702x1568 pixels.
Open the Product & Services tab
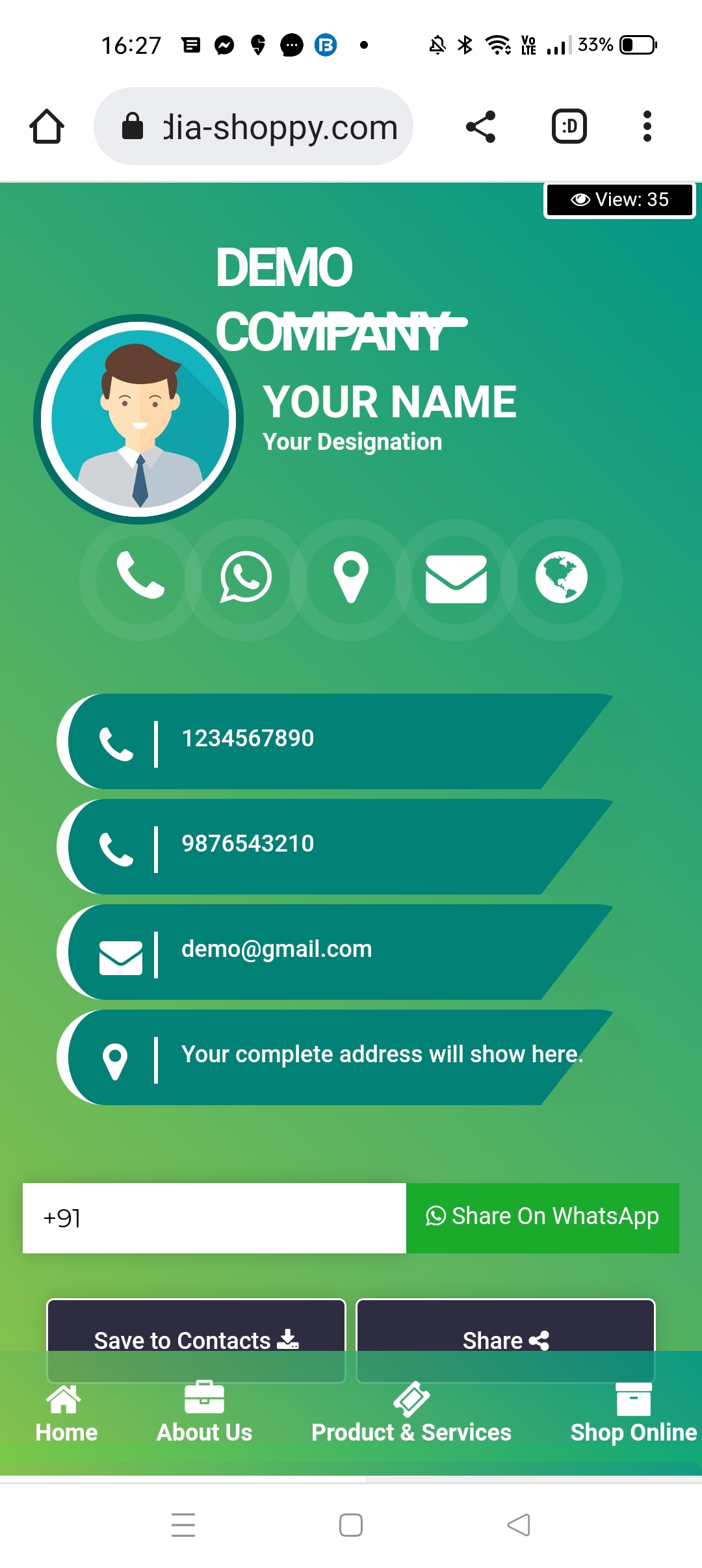pos(411,1414)
